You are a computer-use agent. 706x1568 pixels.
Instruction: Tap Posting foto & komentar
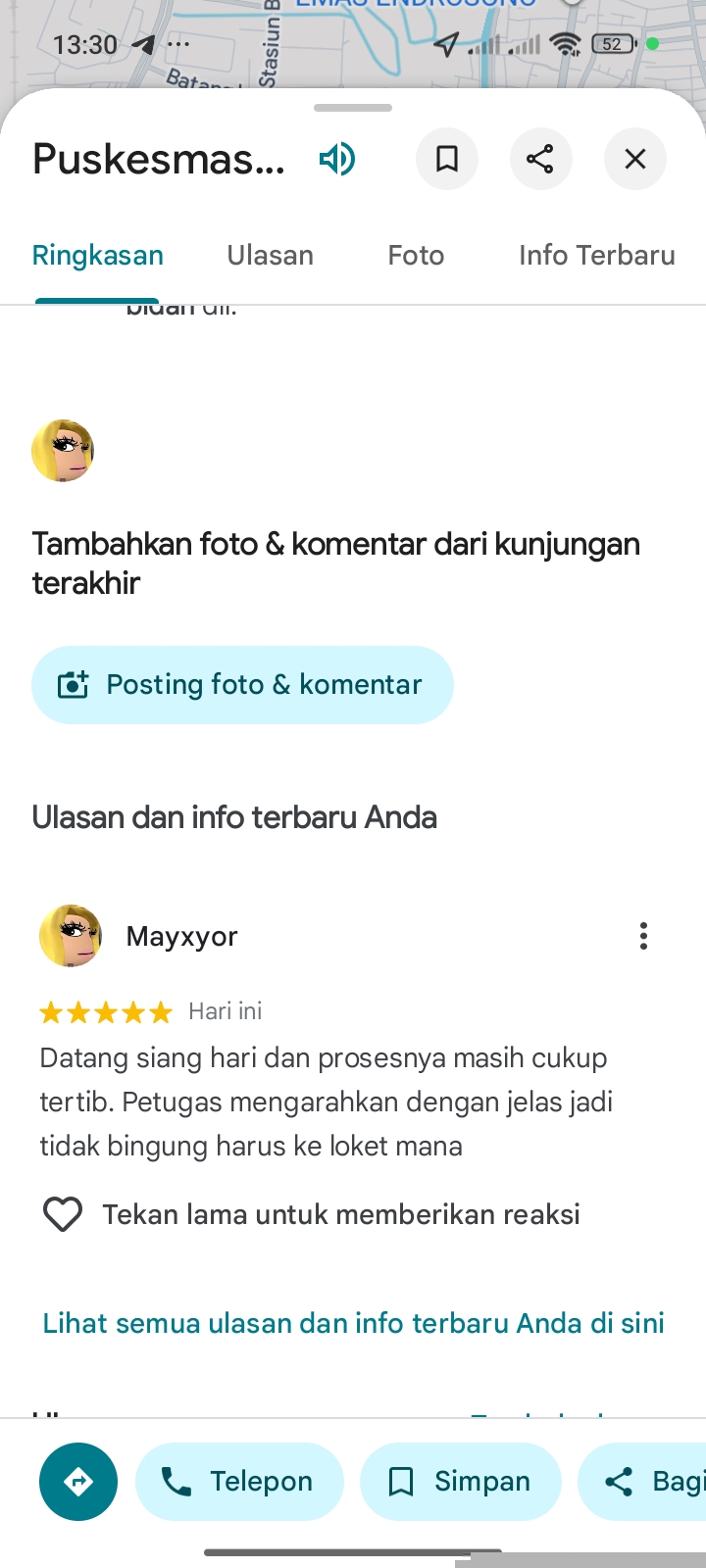tap(242, 685)
